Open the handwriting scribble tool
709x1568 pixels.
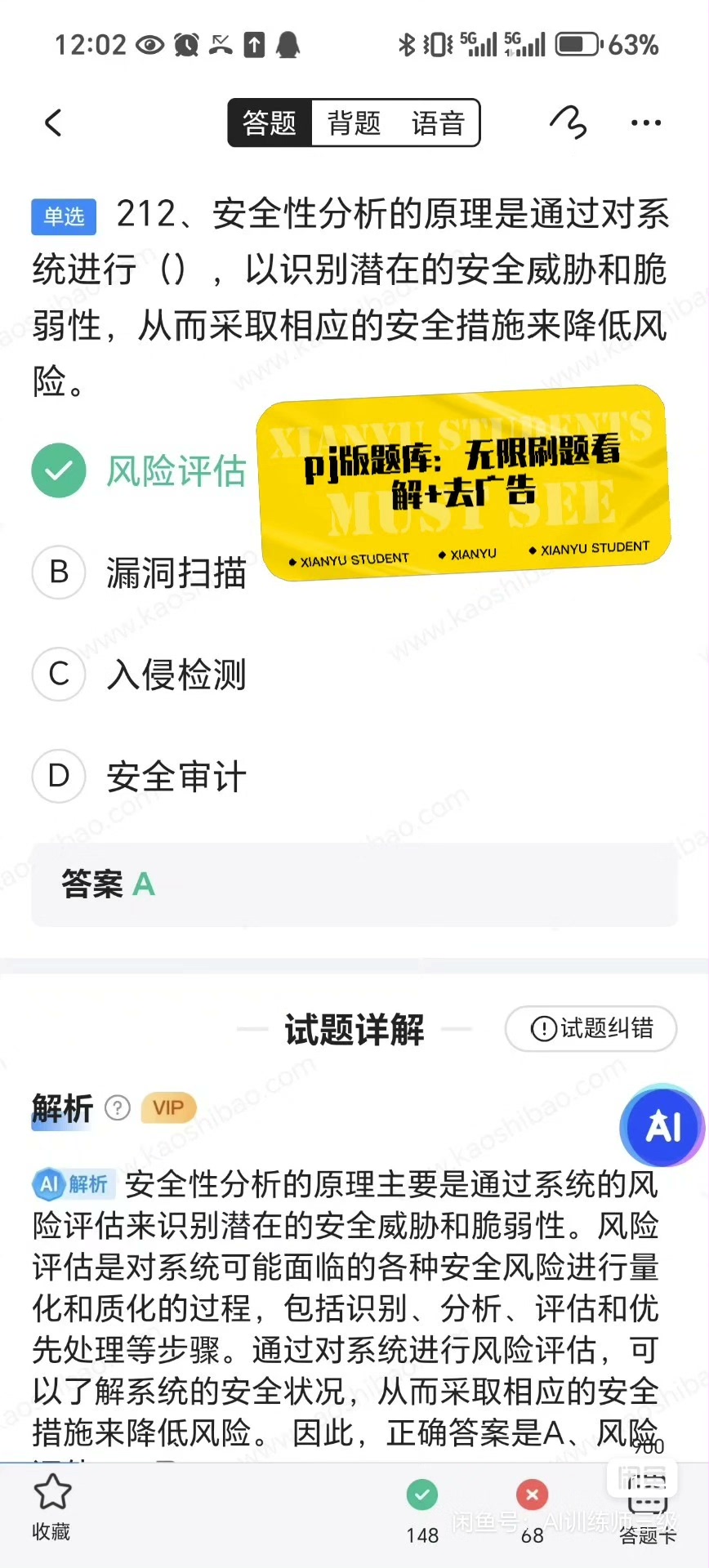click(569, 123)
